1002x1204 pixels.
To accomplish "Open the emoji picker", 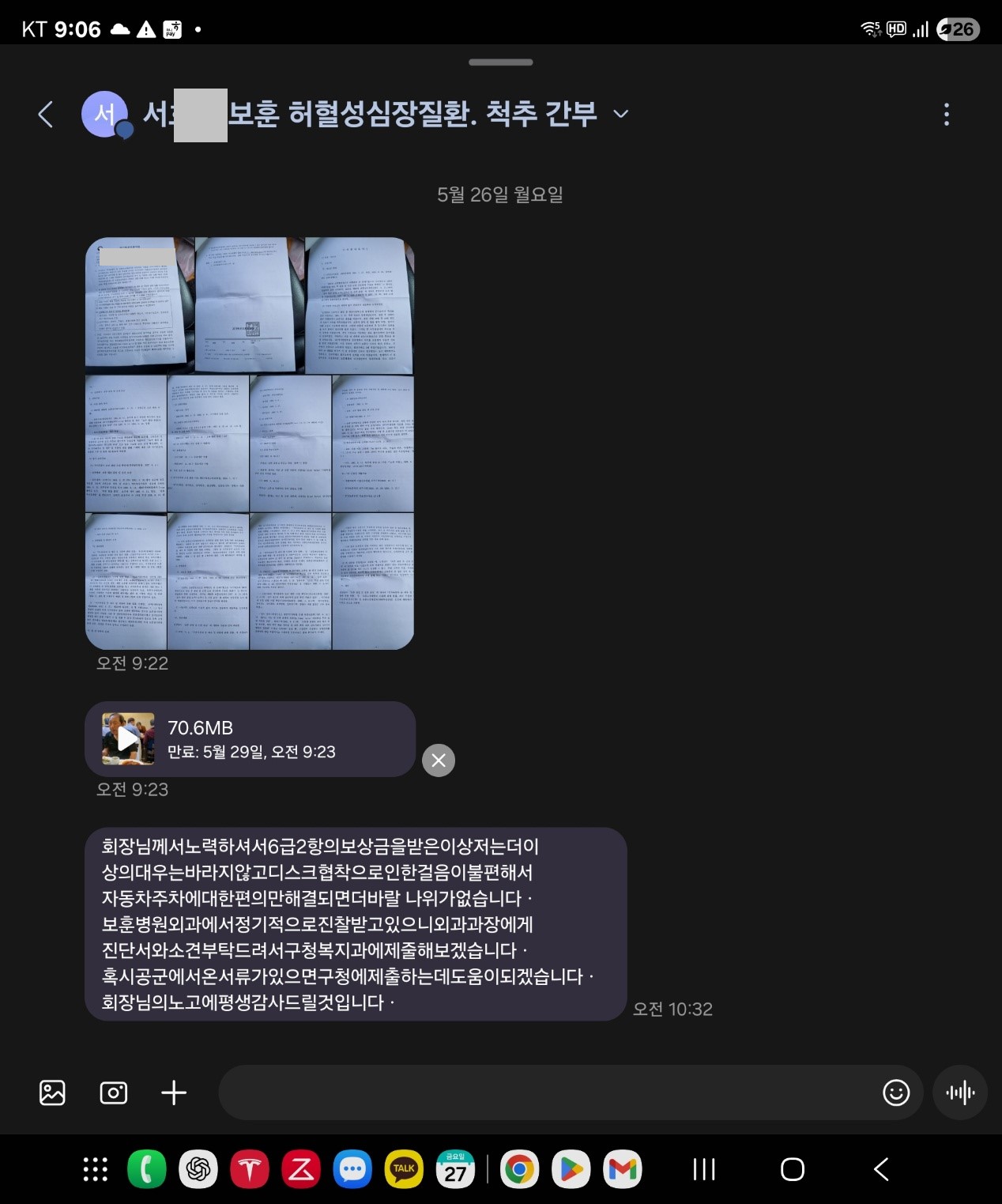I will 895,1093.
